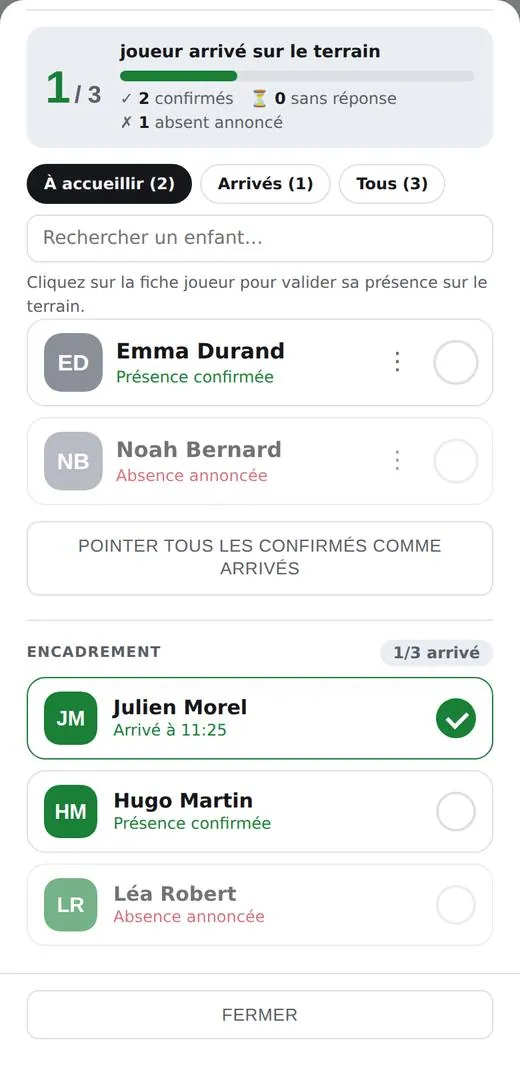The width and height of the screenshot is (520, 1066).
Task: Mark Emma Durand as arrived
Action: [455, 362]
